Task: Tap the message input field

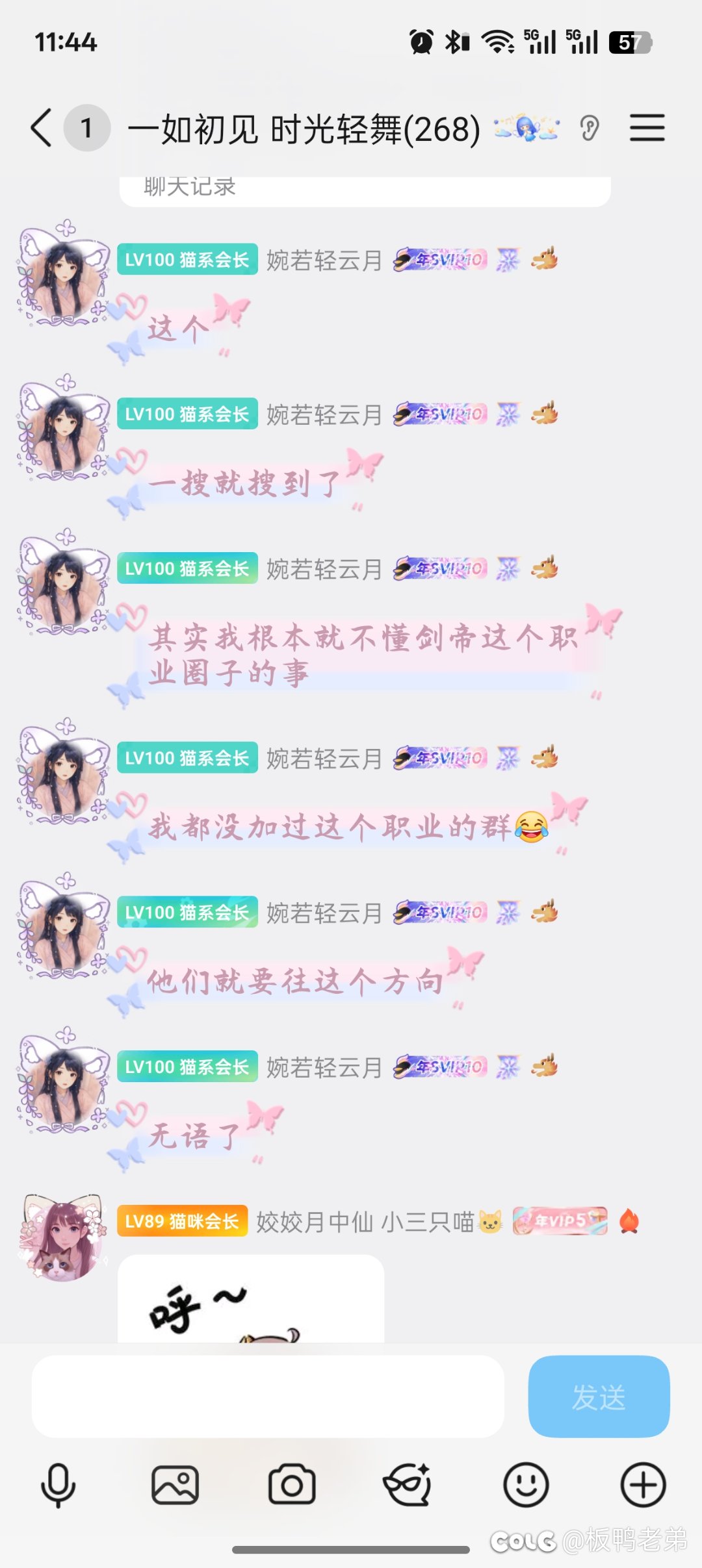Action: point(268,1396)
